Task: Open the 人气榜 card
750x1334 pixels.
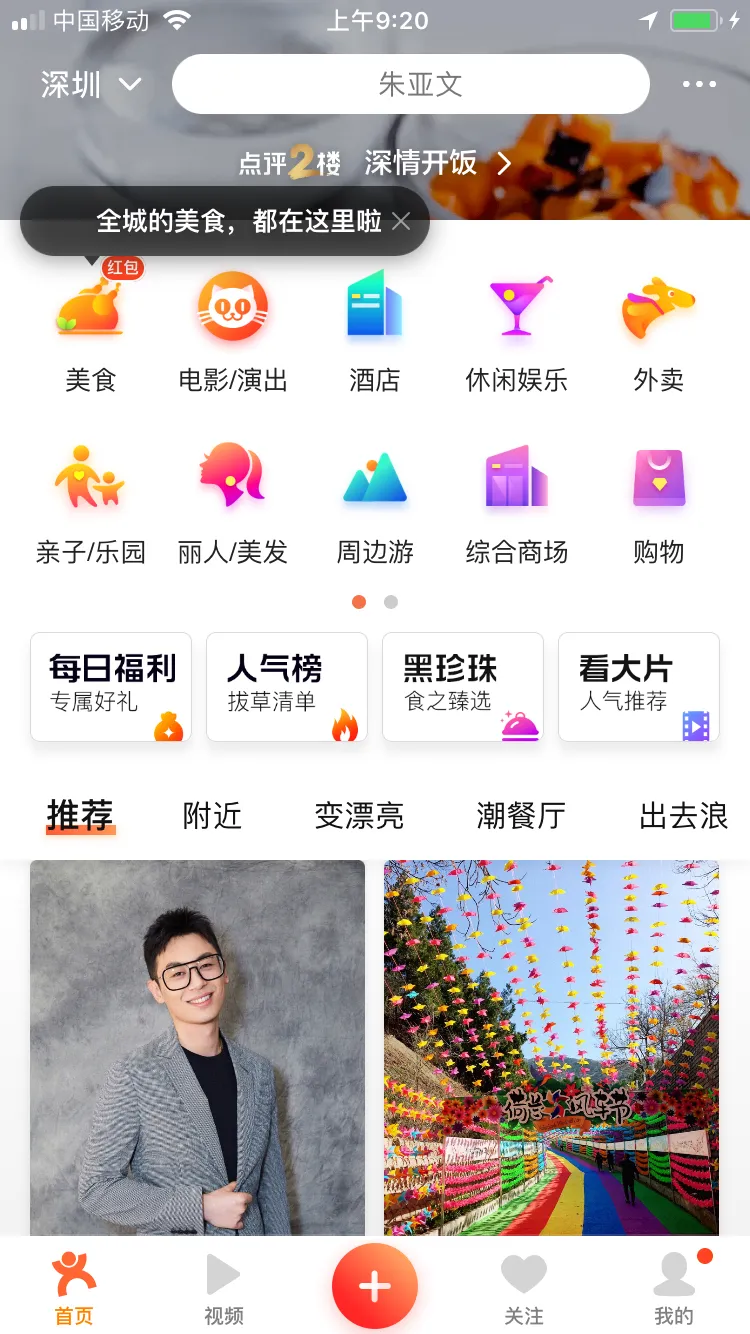Action: [287, 687]
